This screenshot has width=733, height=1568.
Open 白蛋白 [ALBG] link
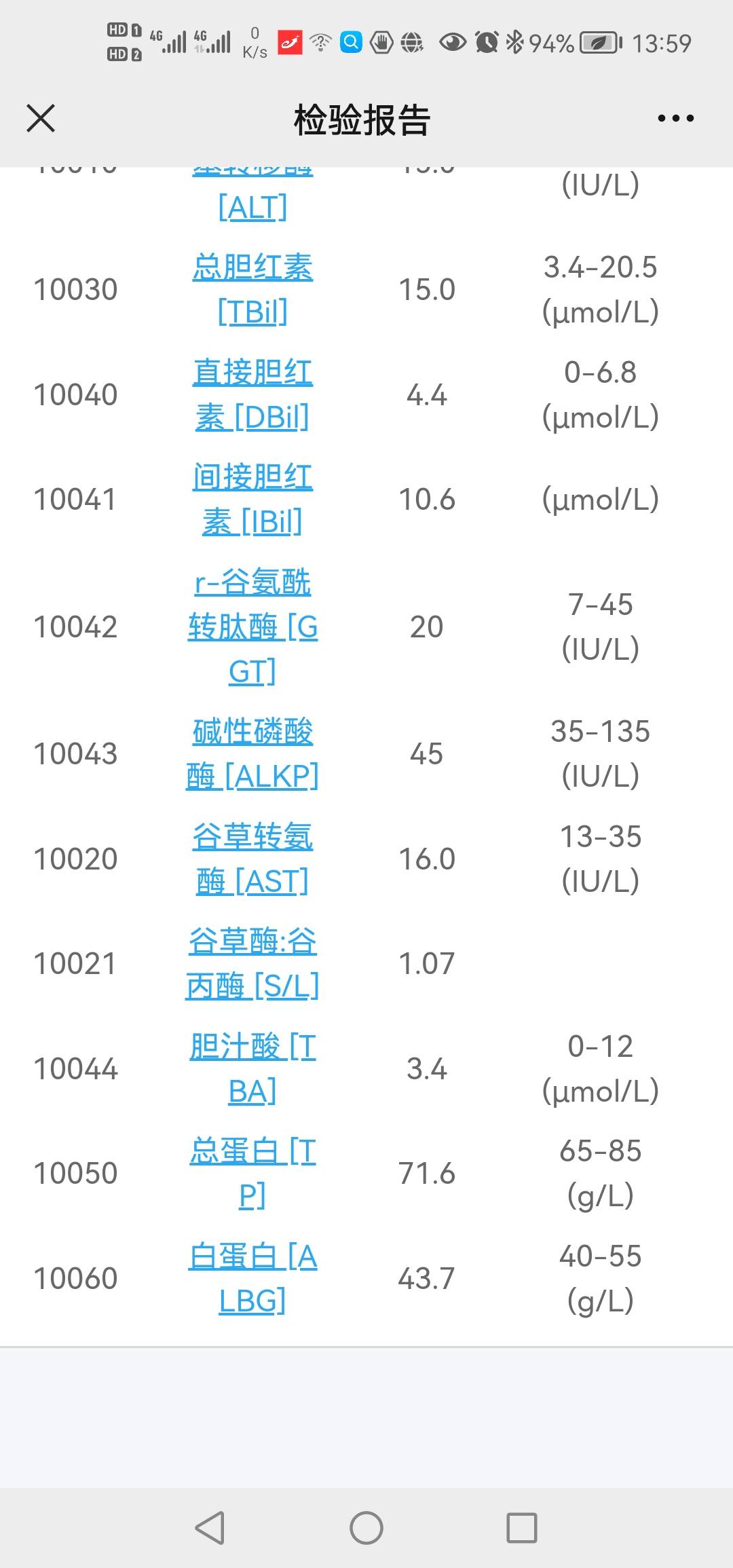(x=252, y=1279)
